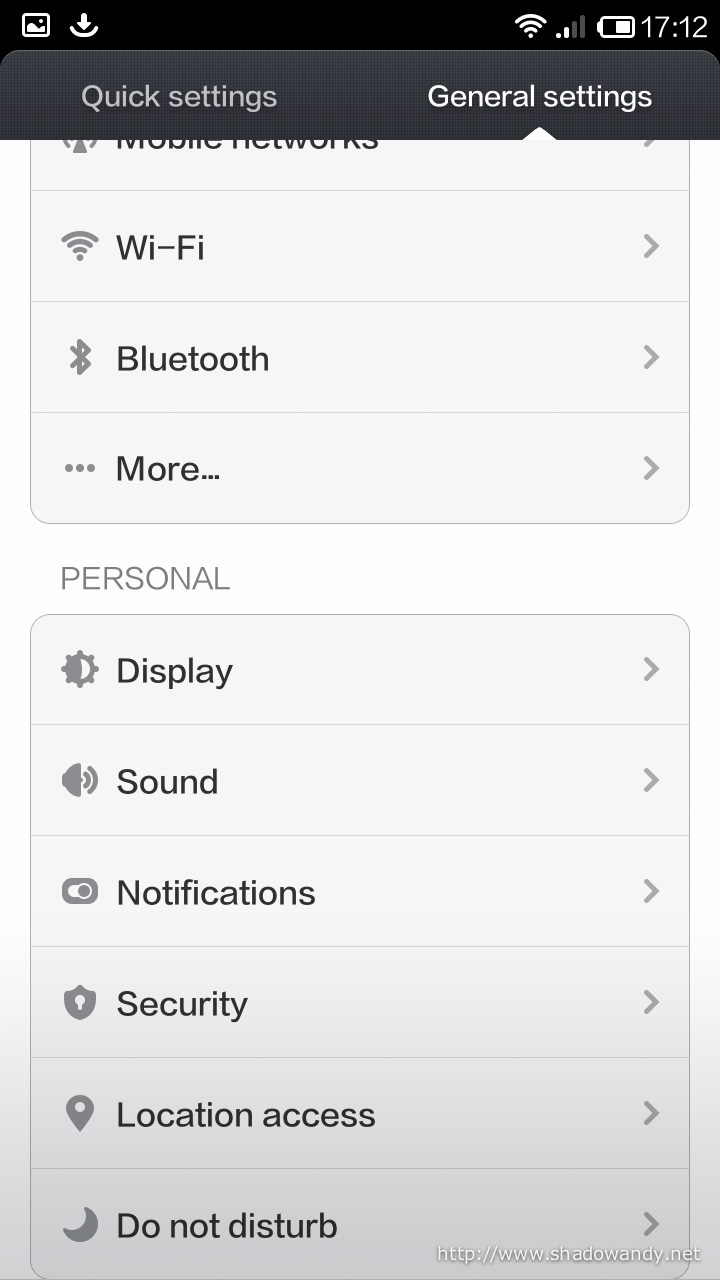Image resolution: width=720 pixels, height=1280 pixels.
Task: Go to Sound settings
Action: pos(360,780)
